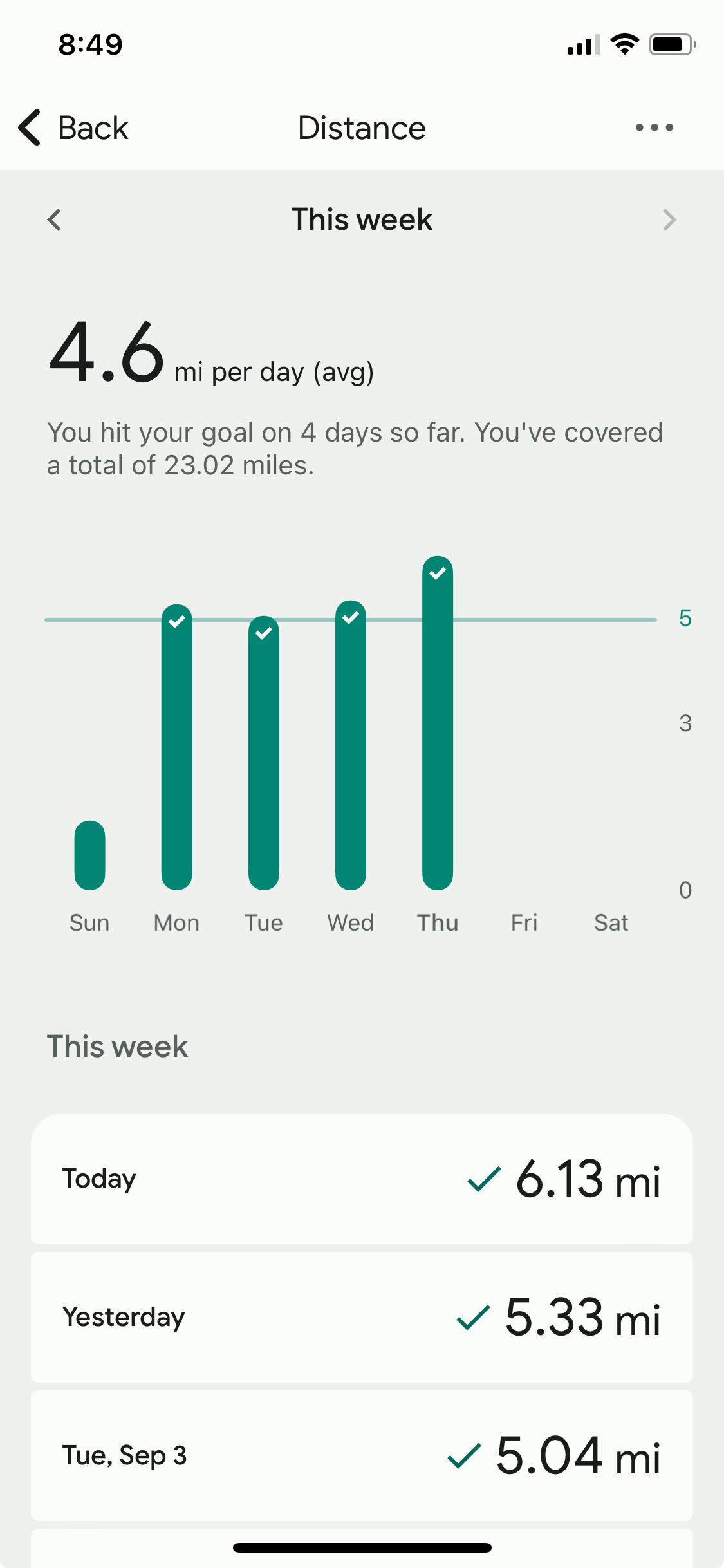Go to the previous week
Image resolution: width=724 pixels, height=1568 pixels.
point(55,219)
